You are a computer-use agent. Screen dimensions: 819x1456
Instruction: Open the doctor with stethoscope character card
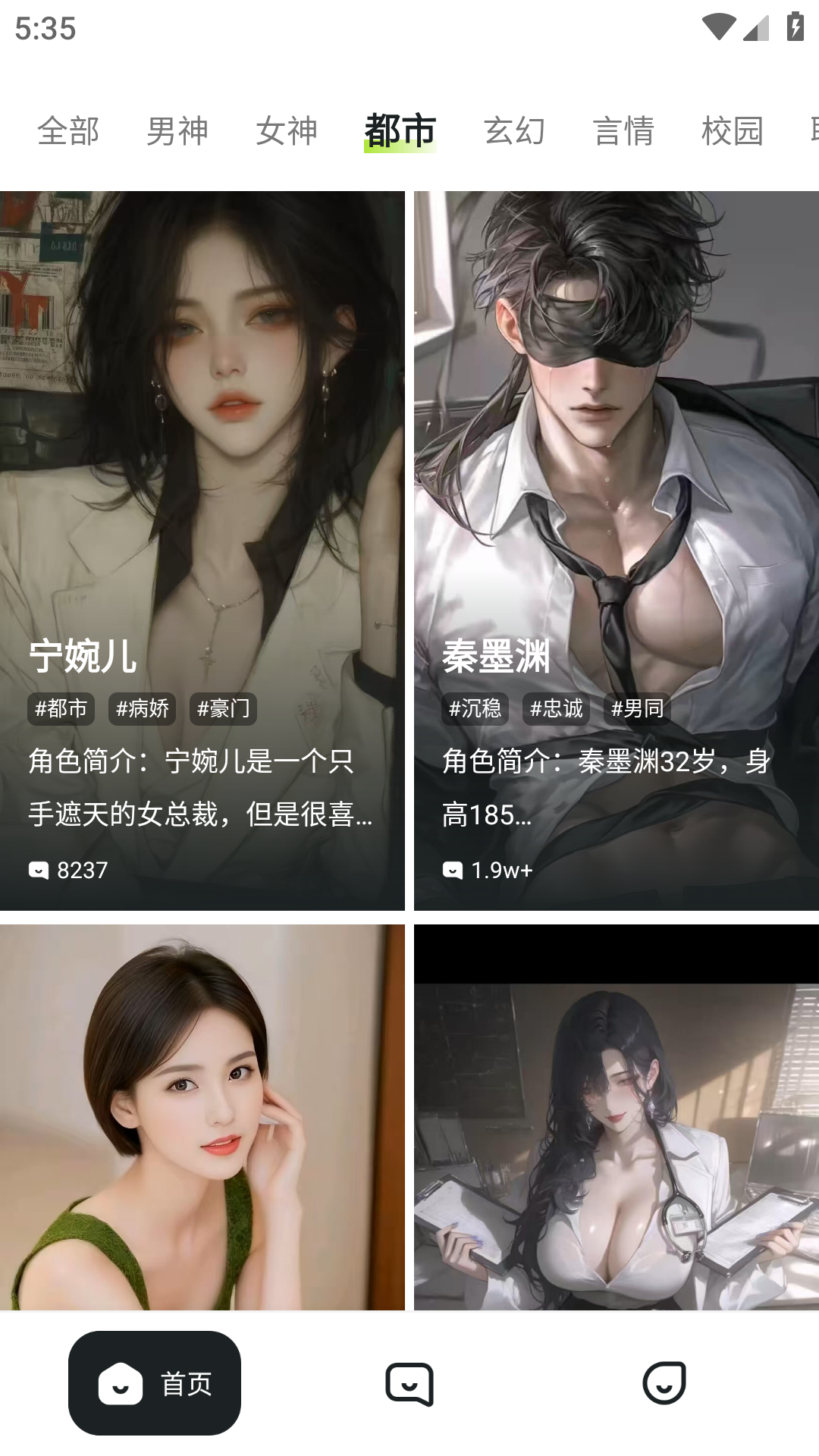(x=616, y=1116)
